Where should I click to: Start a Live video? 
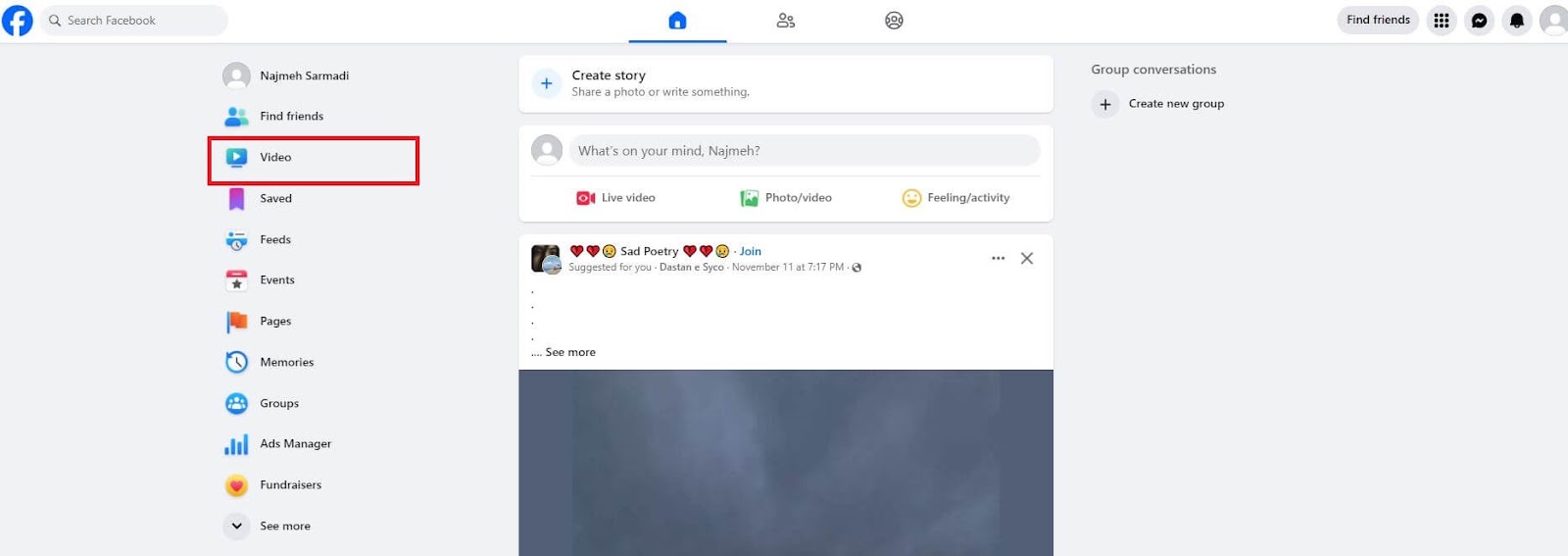pos(616,198)
